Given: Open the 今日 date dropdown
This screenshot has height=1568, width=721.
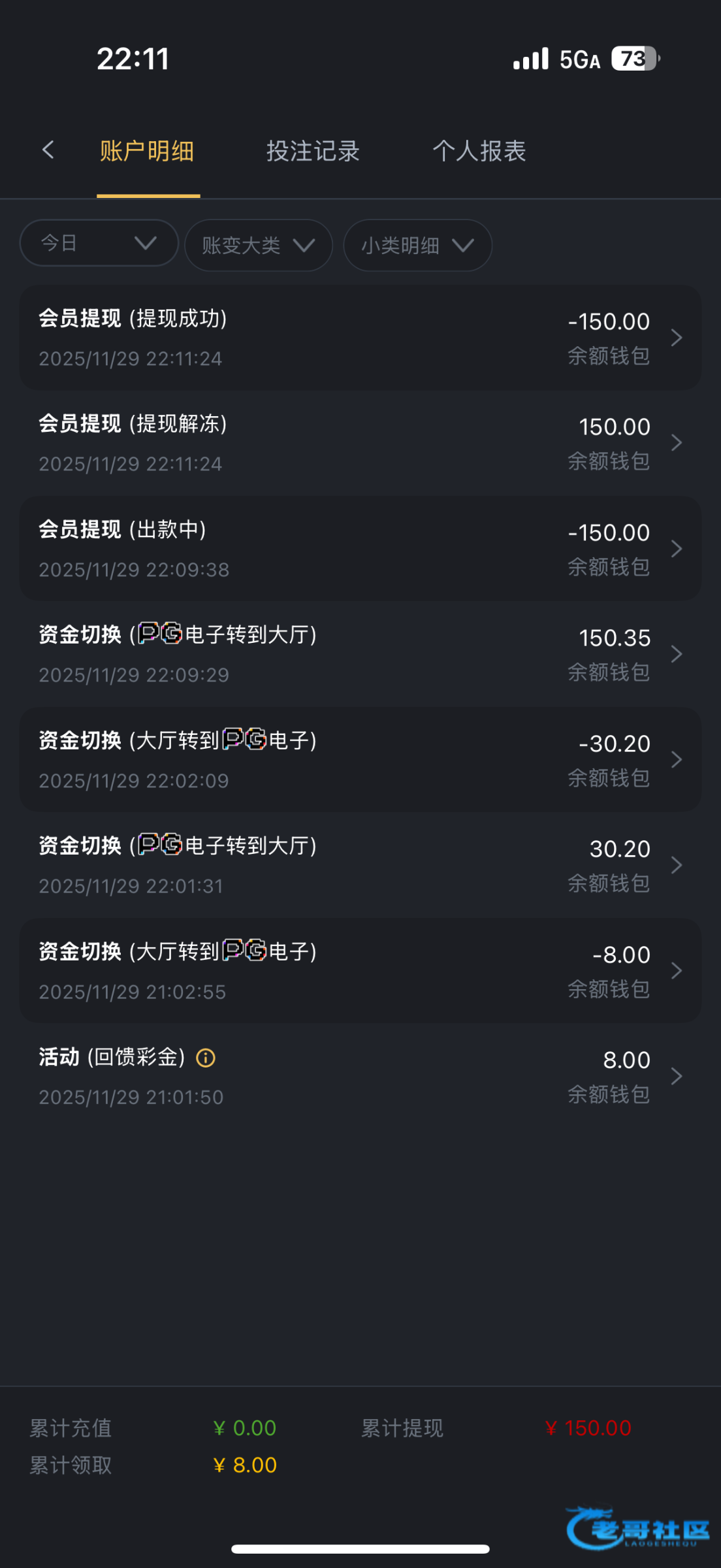Looking at the screenshot, I should 99,243.
